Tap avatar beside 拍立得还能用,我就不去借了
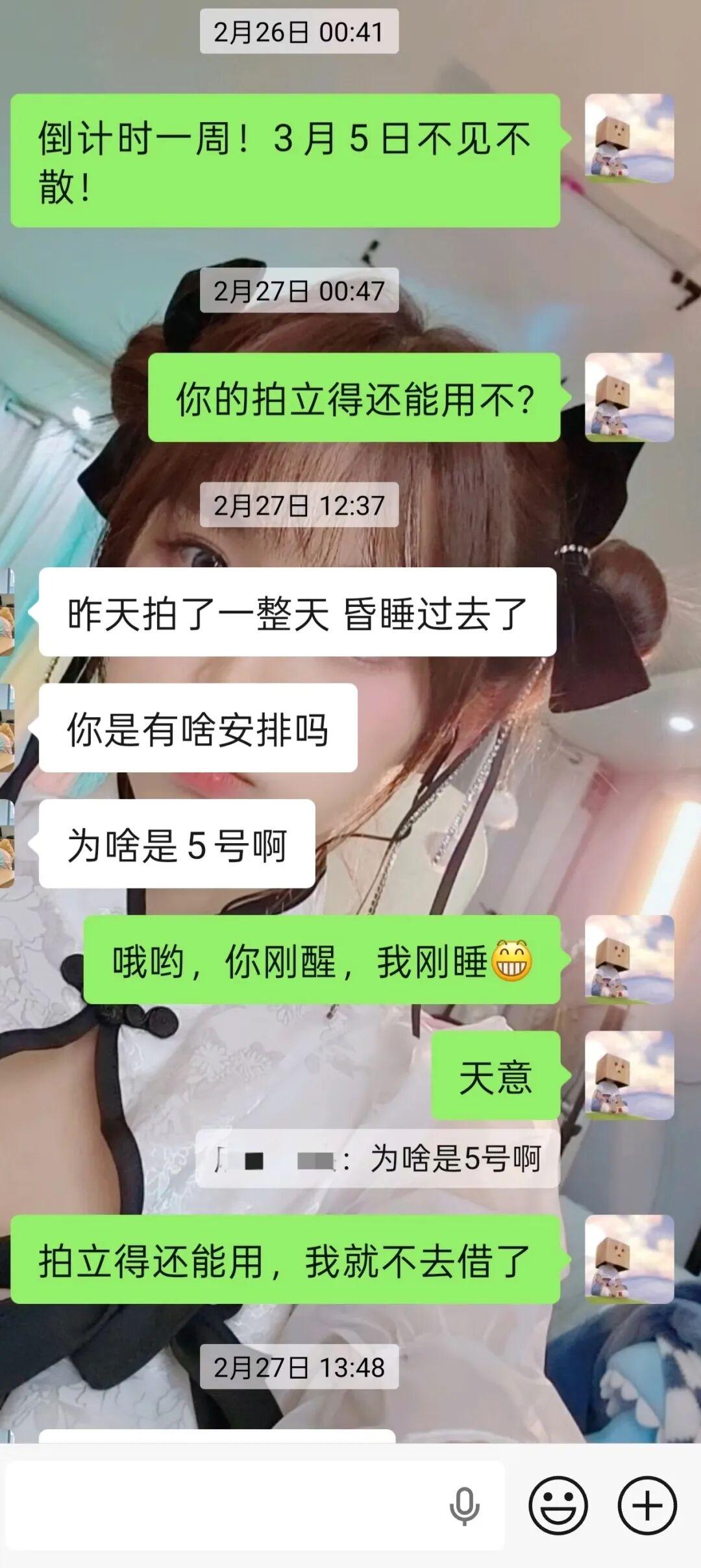 629,1259
